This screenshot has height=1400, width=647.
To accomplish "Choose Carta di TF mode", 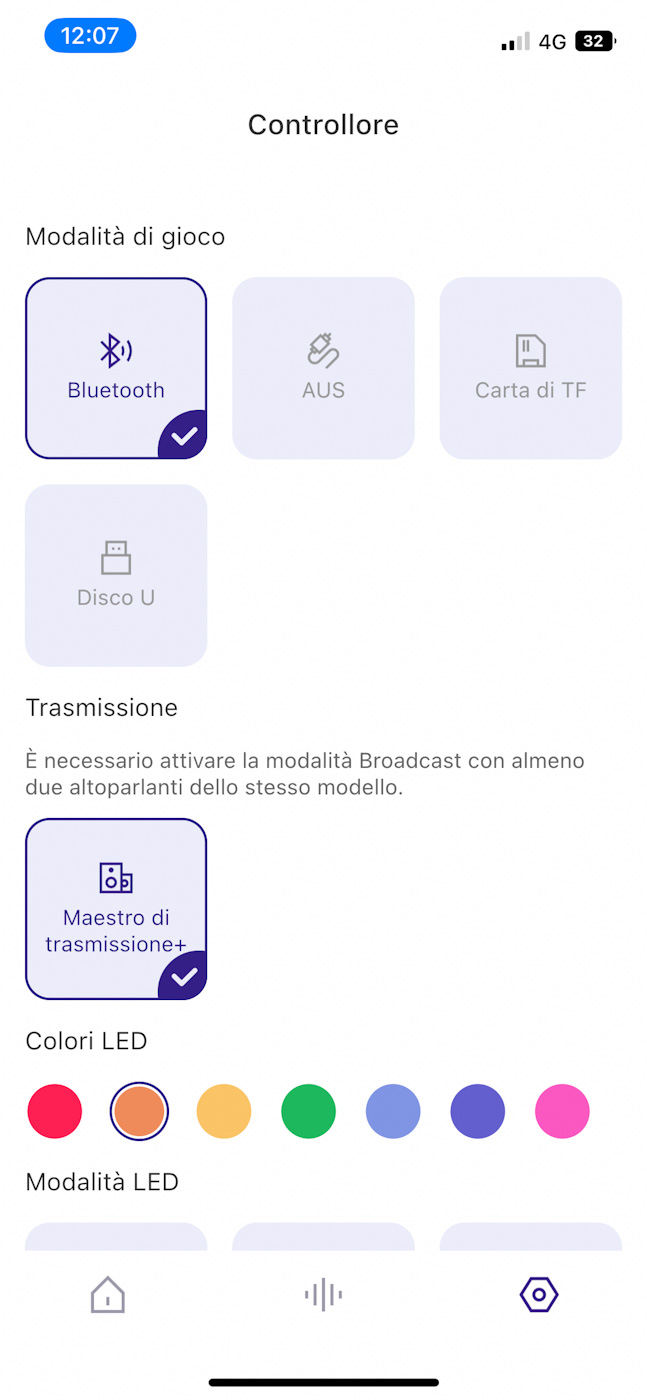I will [x=530, y=368].
